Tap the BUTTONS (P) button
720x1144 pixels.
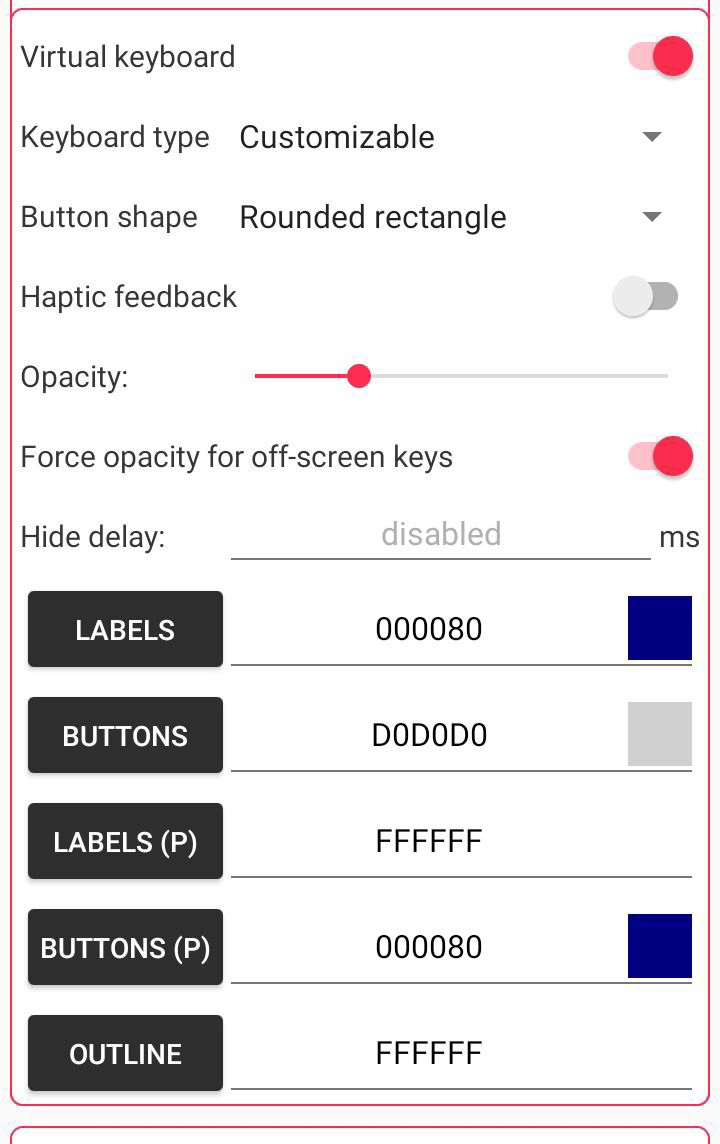pos(125,947)
